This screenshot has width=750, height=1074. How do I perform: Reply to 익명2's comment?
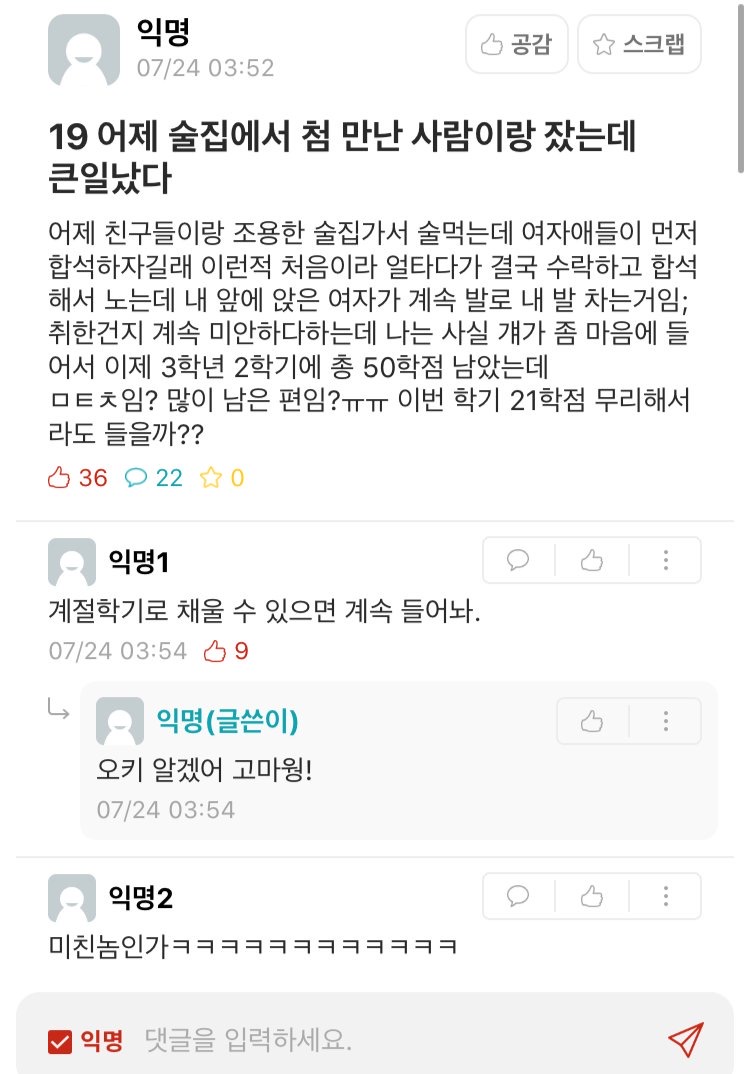[x=518, y=896]
